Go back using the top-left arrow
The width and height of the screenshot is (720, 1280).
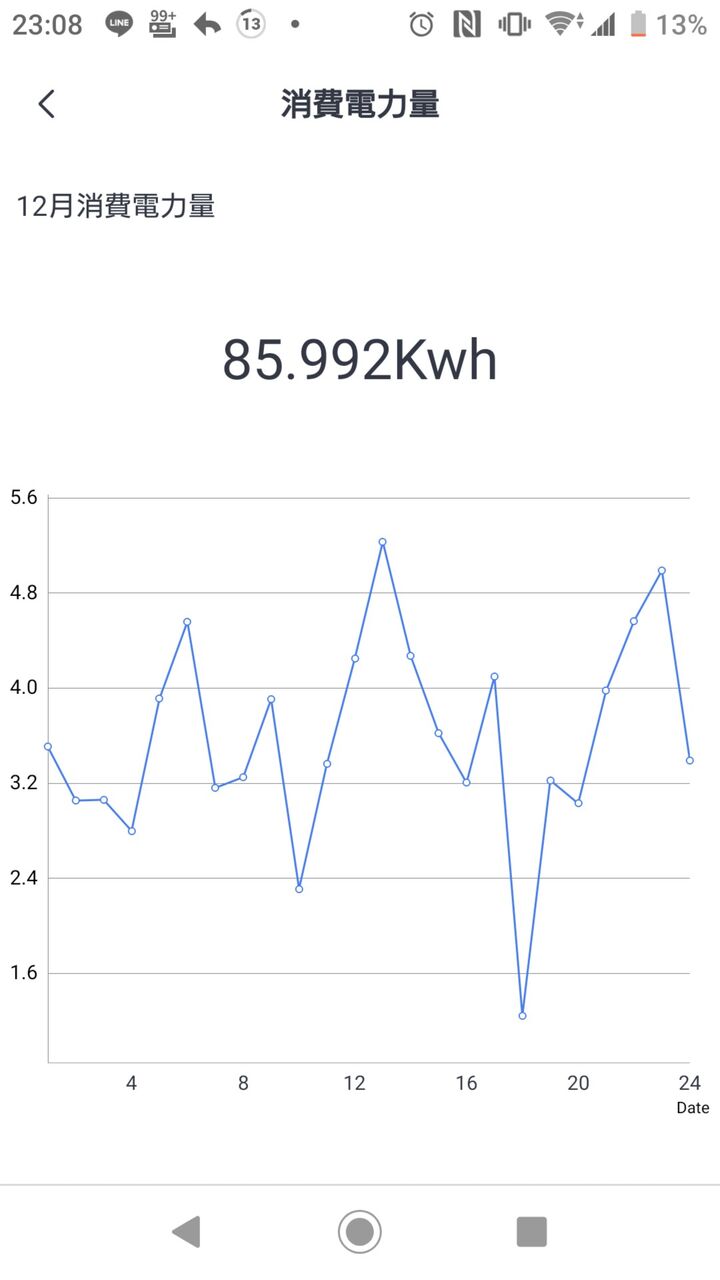pos(46,104)
